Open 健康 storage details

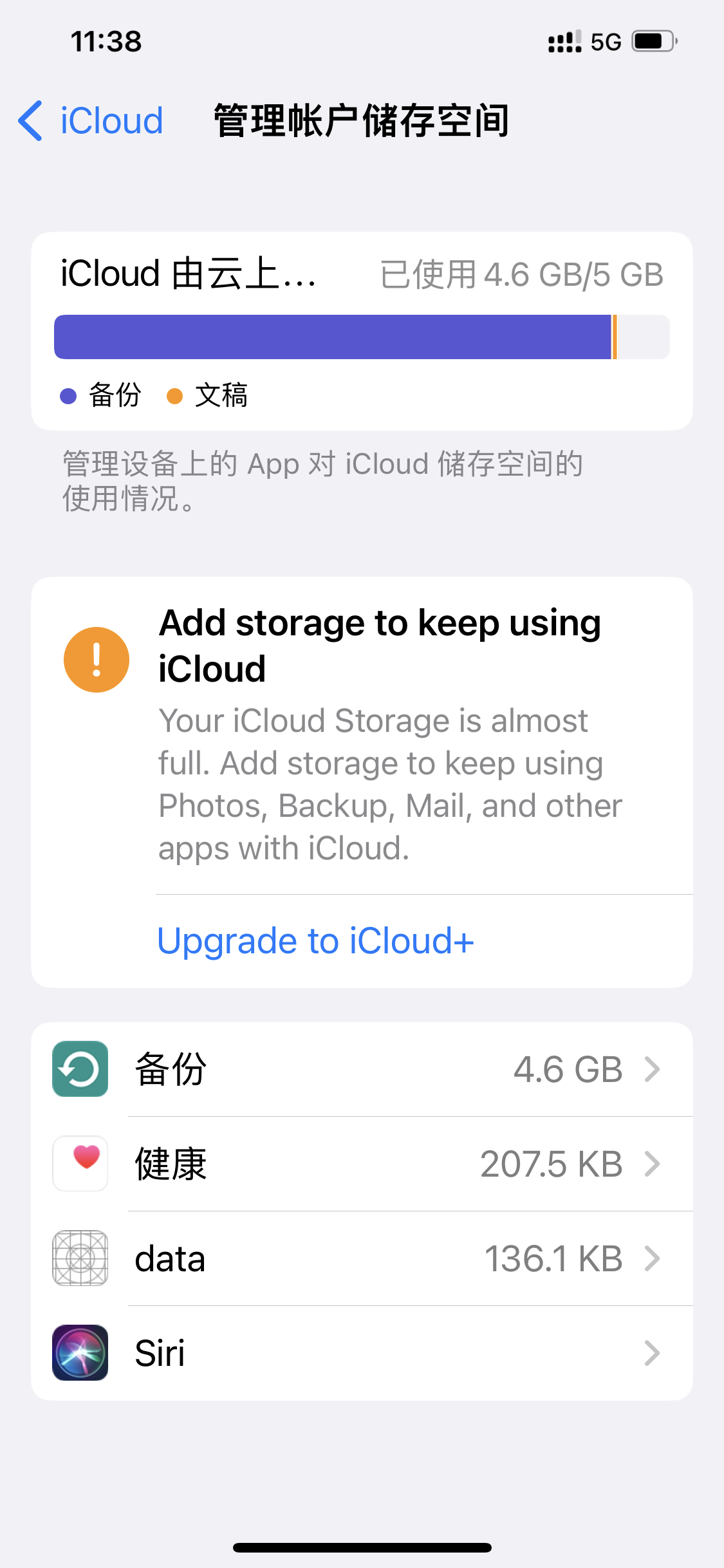click(362, 1164)
